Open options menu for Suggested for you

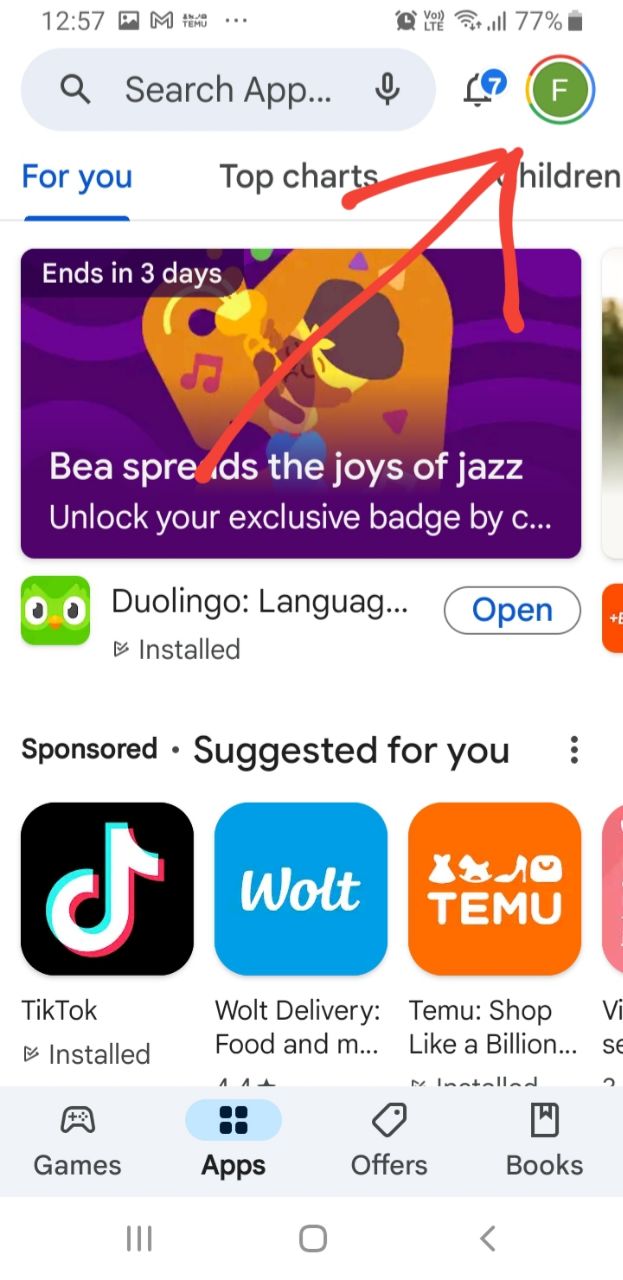click(x=573, y=749)
